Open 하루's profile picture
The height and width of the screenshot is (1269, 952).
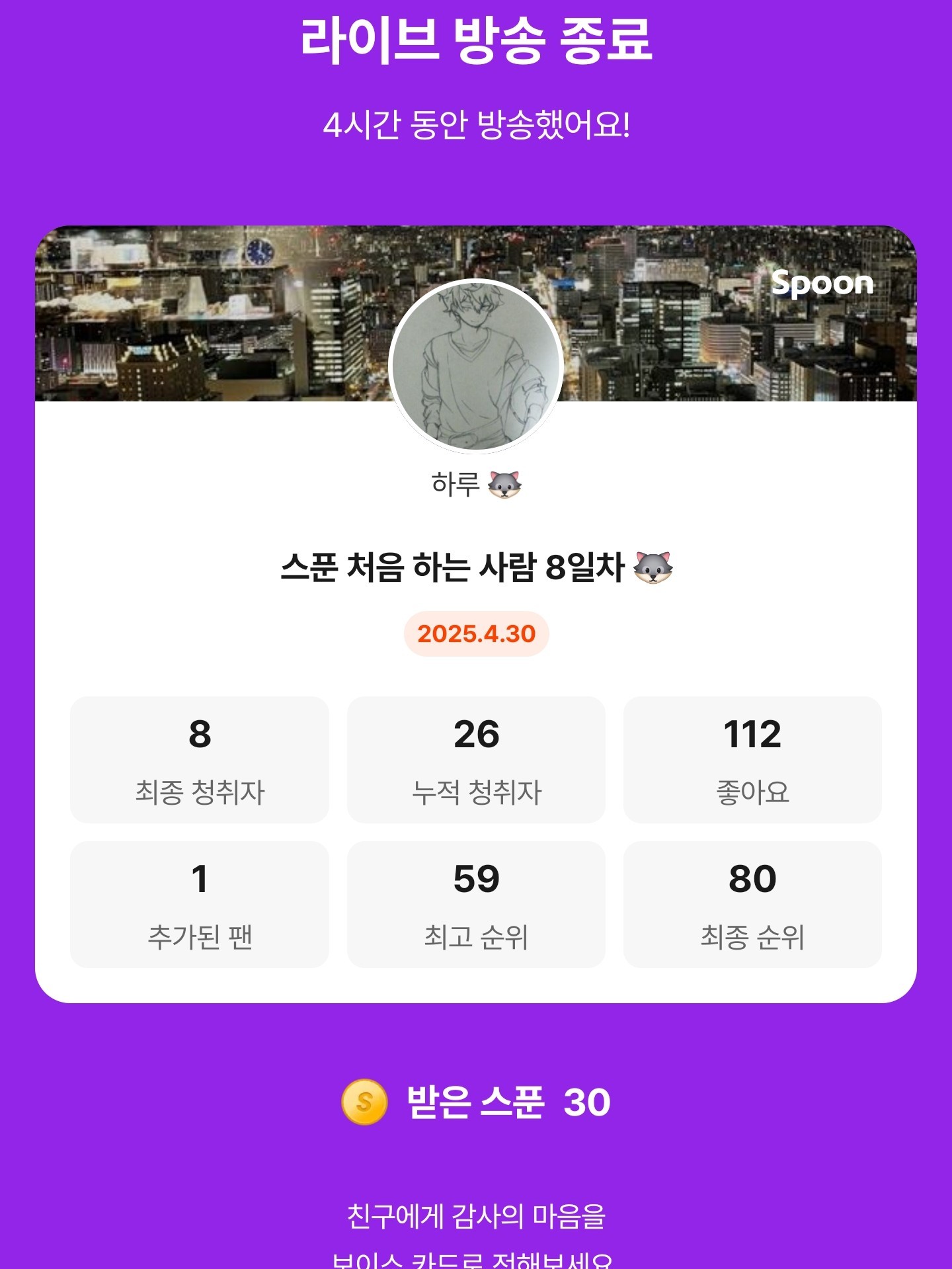pos(476,366)
